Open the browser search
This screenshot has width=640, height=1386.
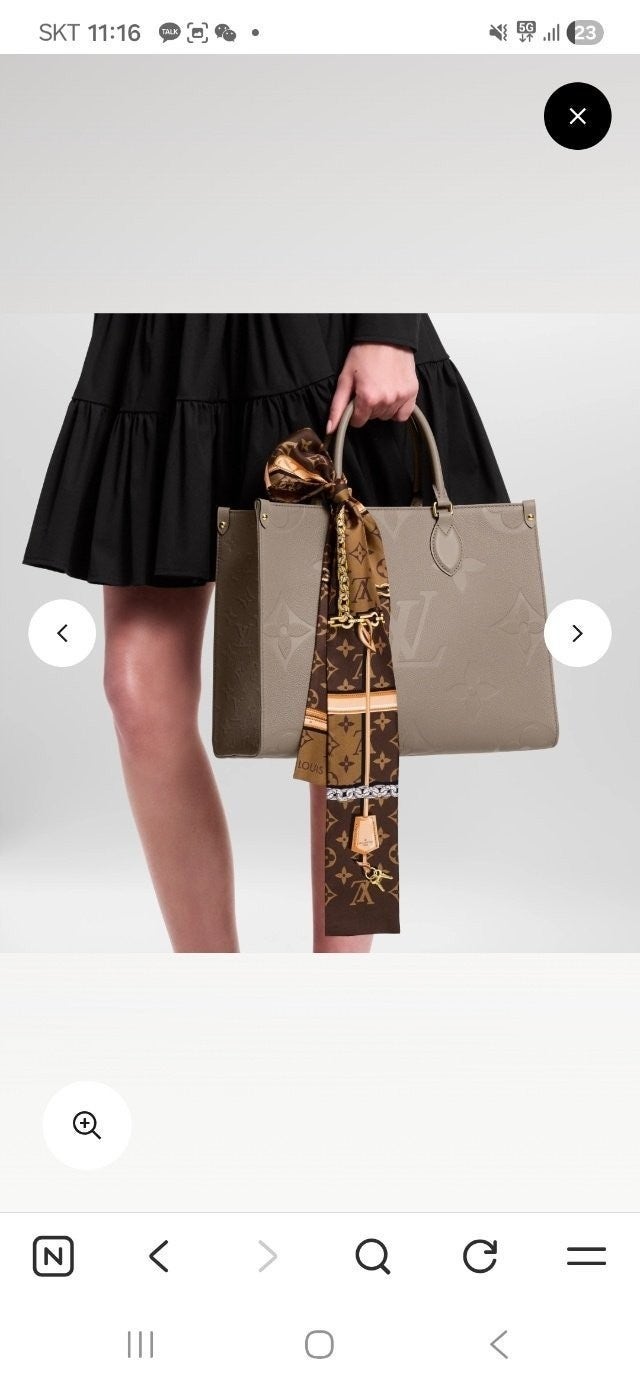(372, 1256)
